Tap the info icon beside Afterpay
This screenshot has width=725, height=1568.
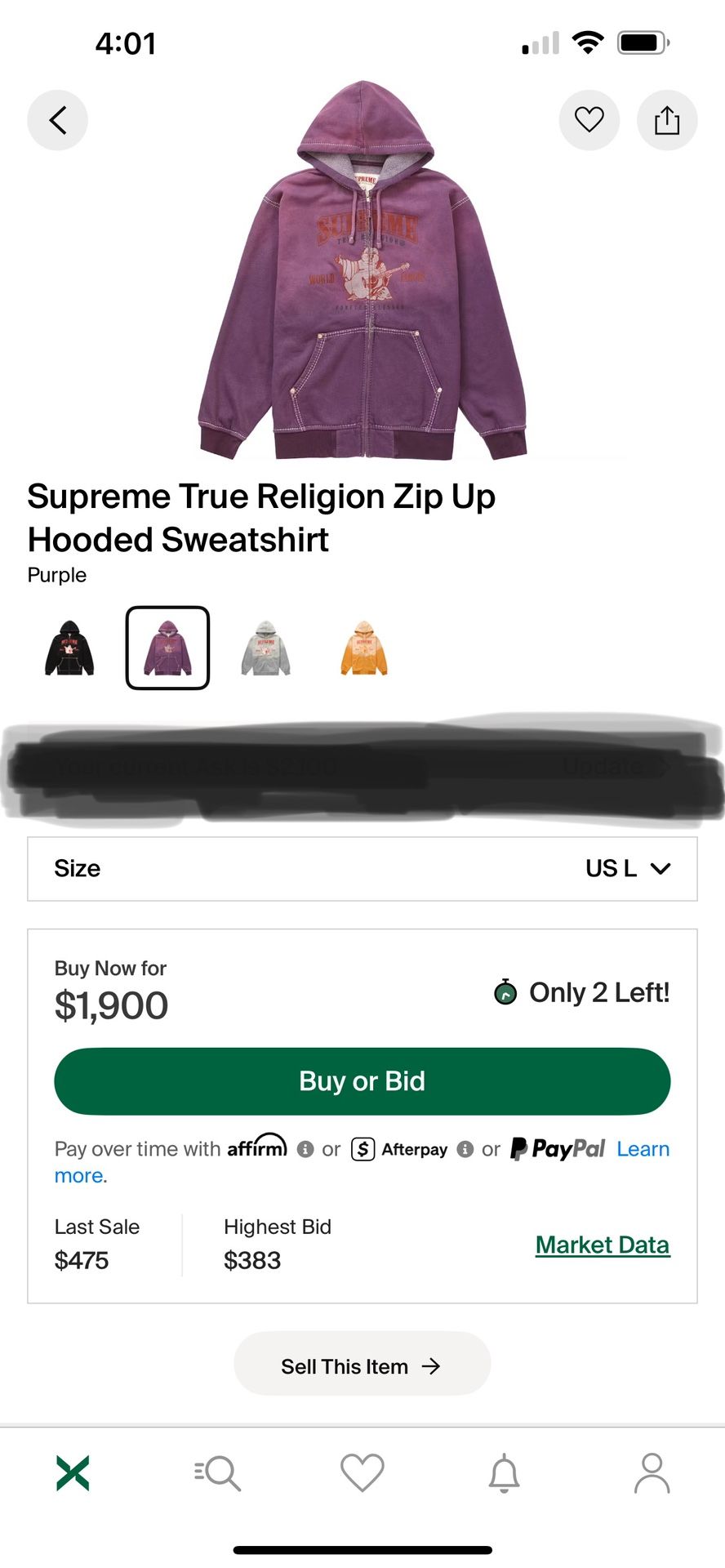(465, 1148)
